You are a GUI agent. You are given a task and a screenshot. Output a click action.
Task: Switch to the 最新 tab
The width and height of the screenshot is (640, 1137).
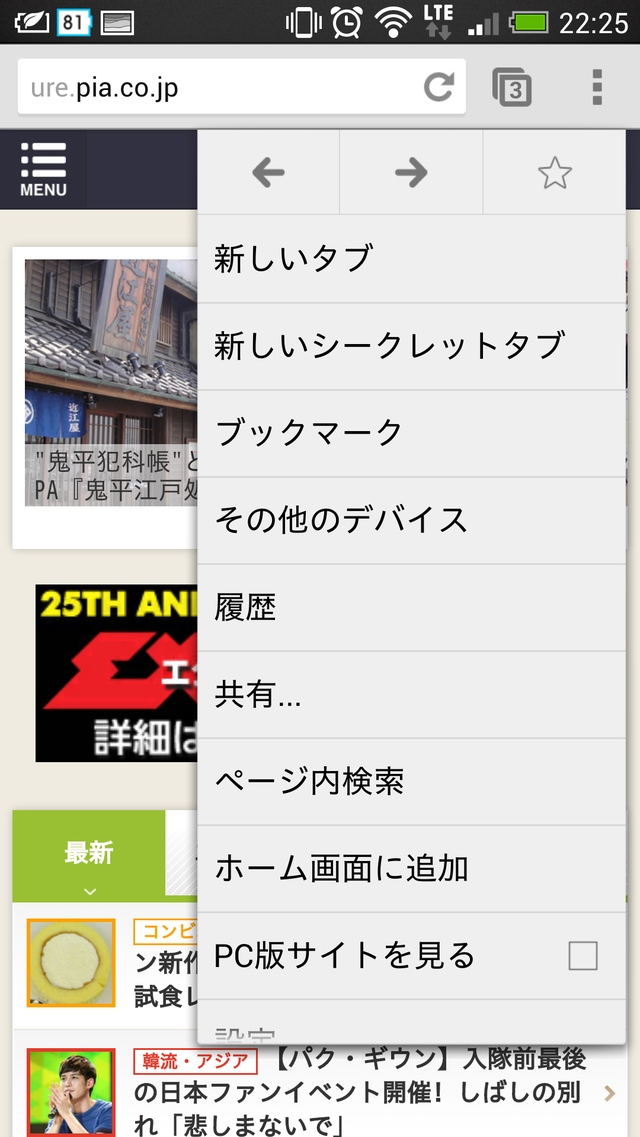click(x=89, y=853)
